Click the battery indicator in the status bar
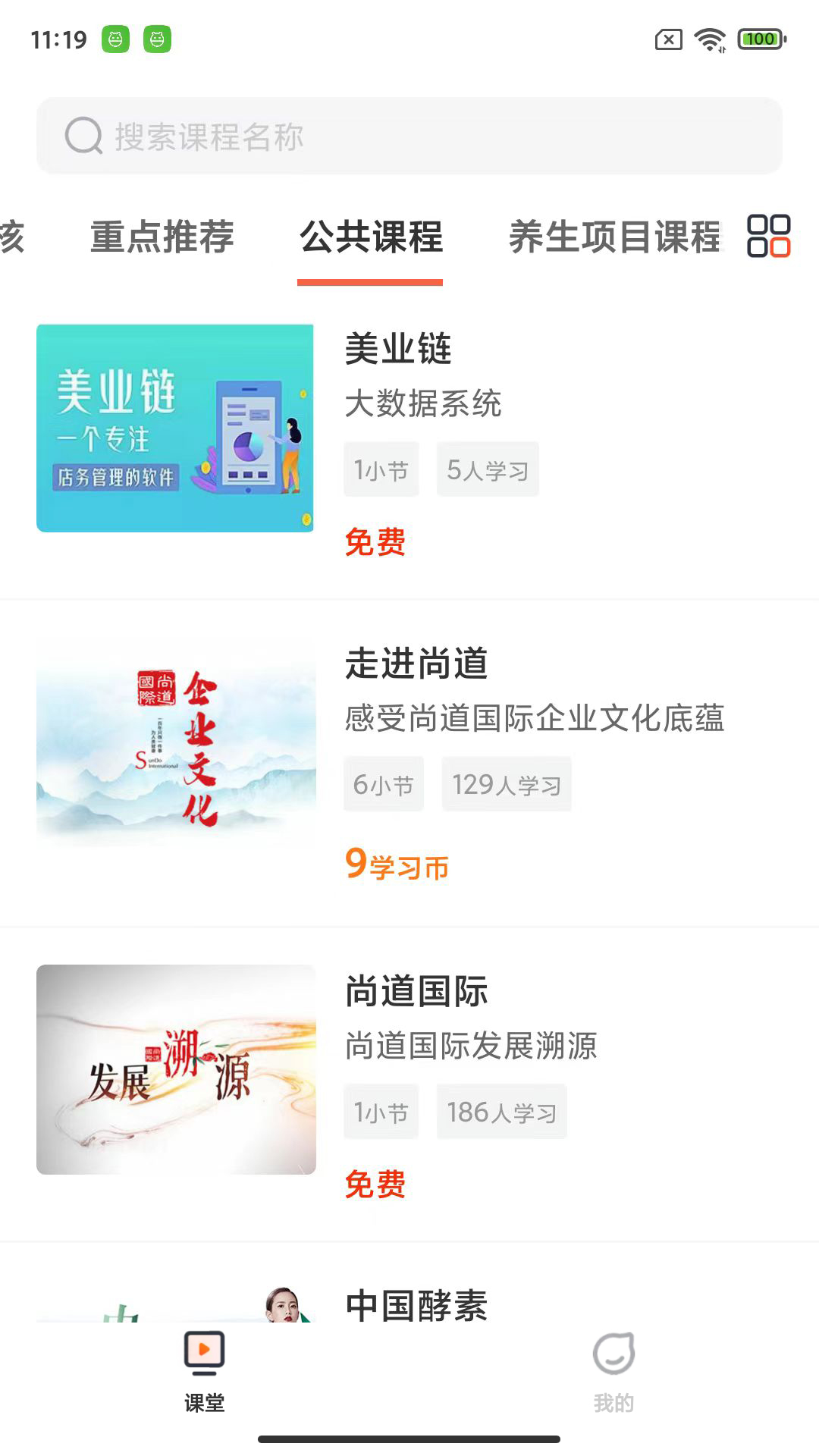The height and width of the screenshot is (1456, 819). [x=761, y=39]
